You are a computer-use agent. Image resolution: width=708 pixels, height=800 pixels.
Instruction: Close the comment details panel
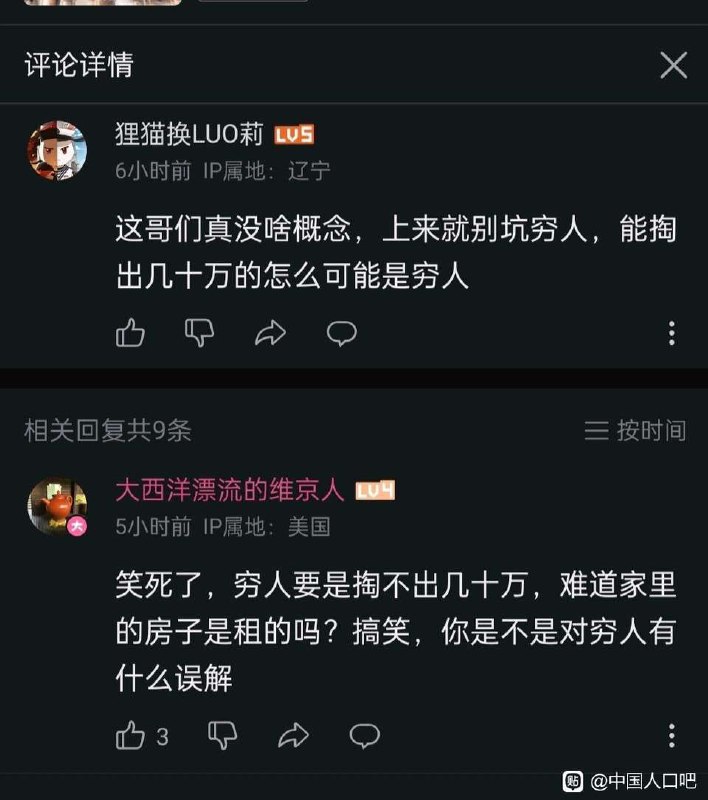tap(673, 65)
